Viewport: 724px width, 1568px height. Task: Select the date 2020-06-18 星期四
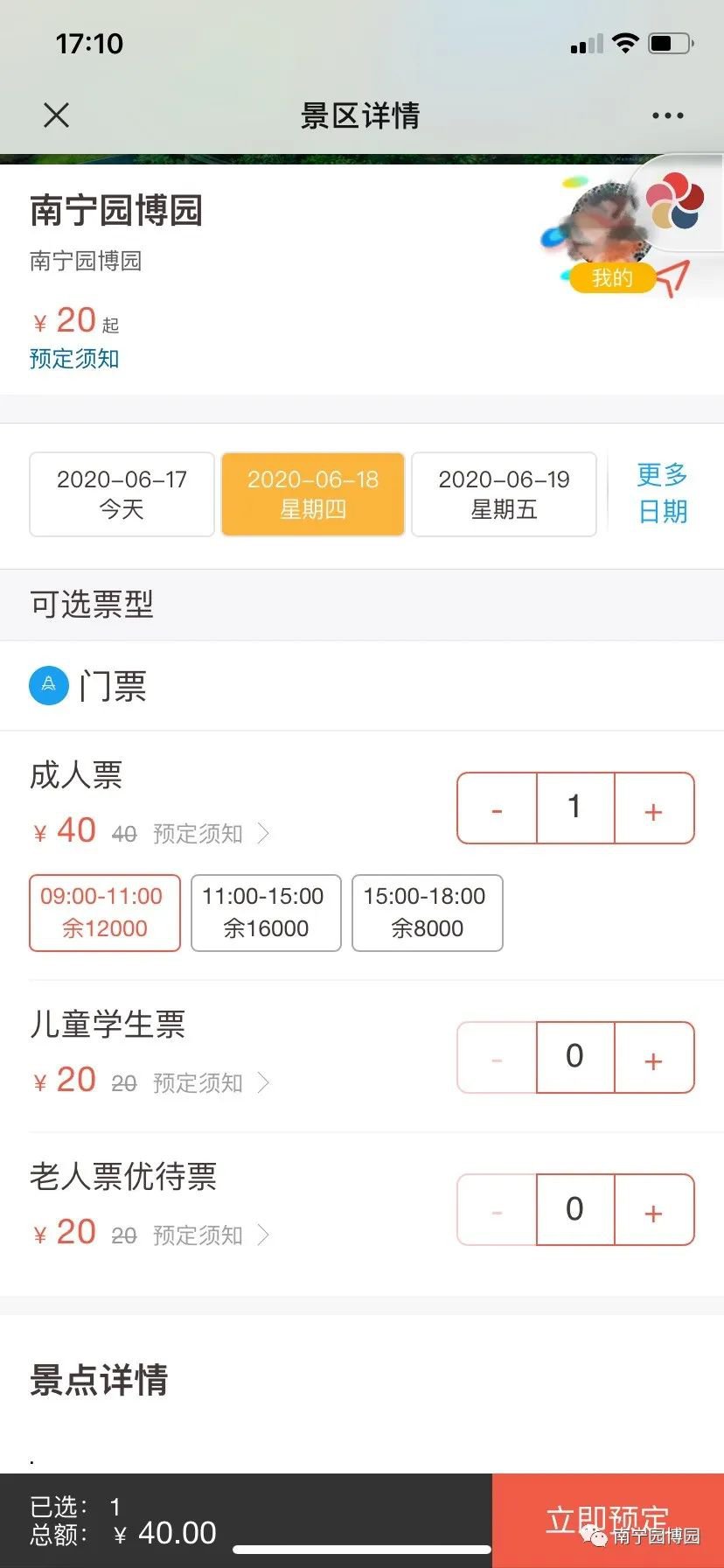[313, 493]
